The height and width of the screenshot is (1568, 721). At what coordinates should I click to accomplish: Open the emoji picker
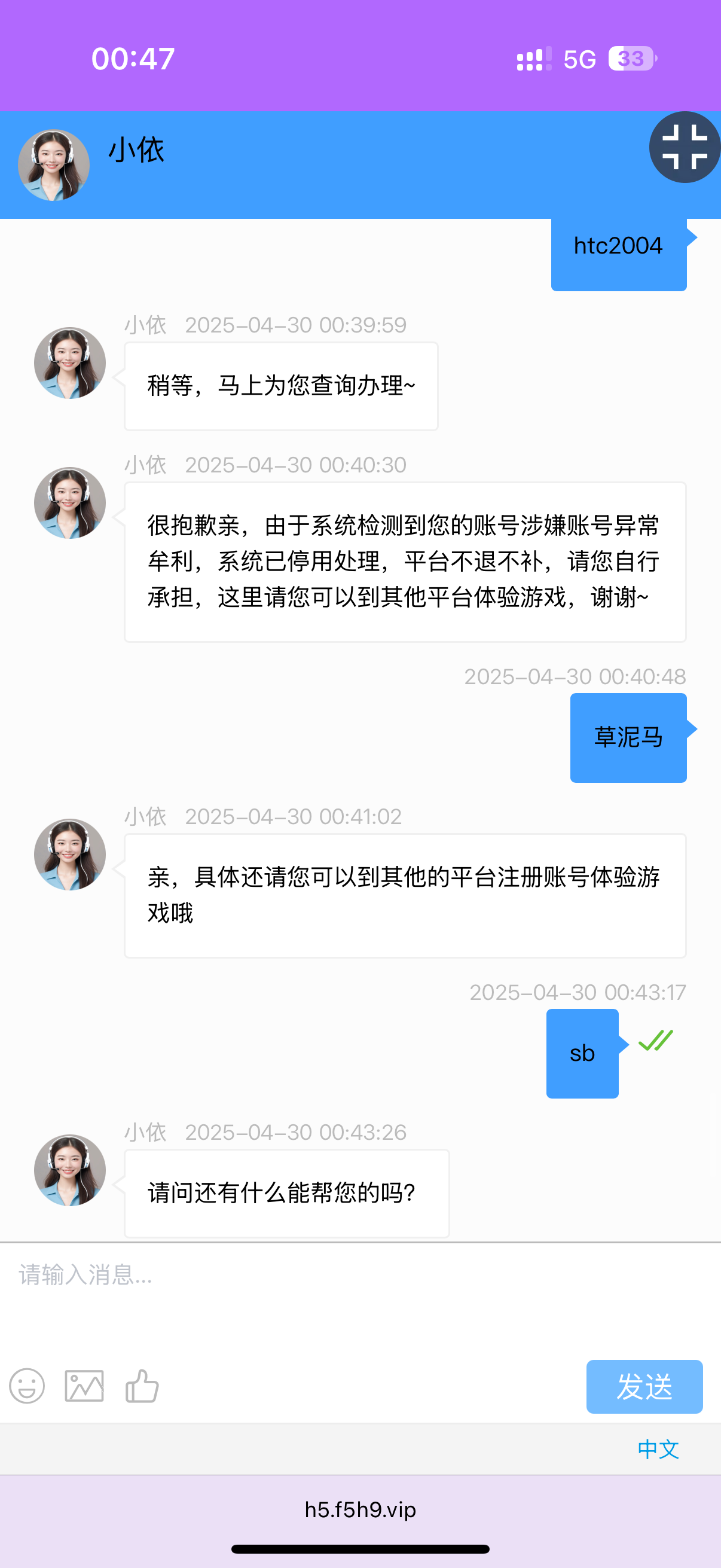pyautogui.click(x=27, y=1387)
